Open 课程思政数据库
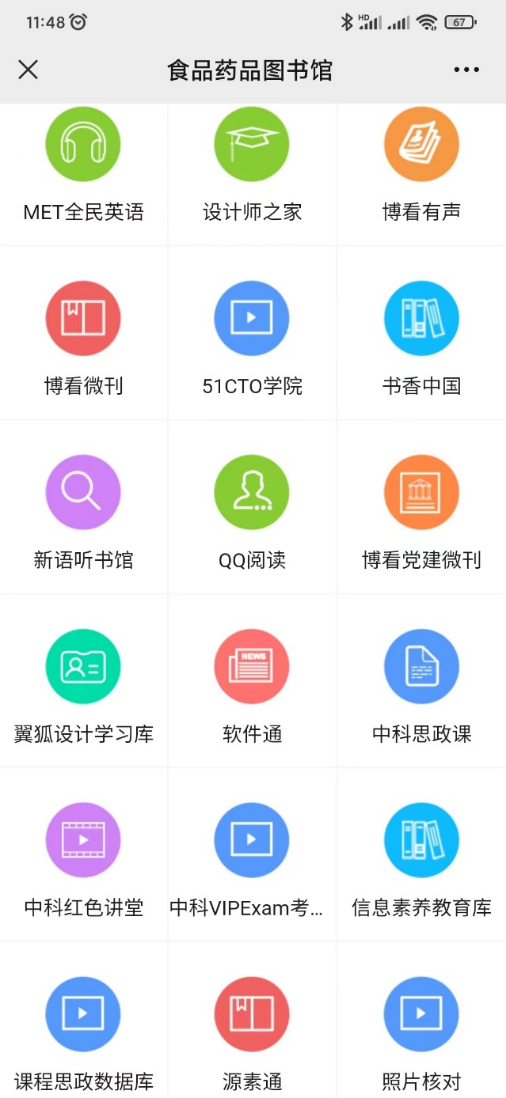 coord(83,1020)
